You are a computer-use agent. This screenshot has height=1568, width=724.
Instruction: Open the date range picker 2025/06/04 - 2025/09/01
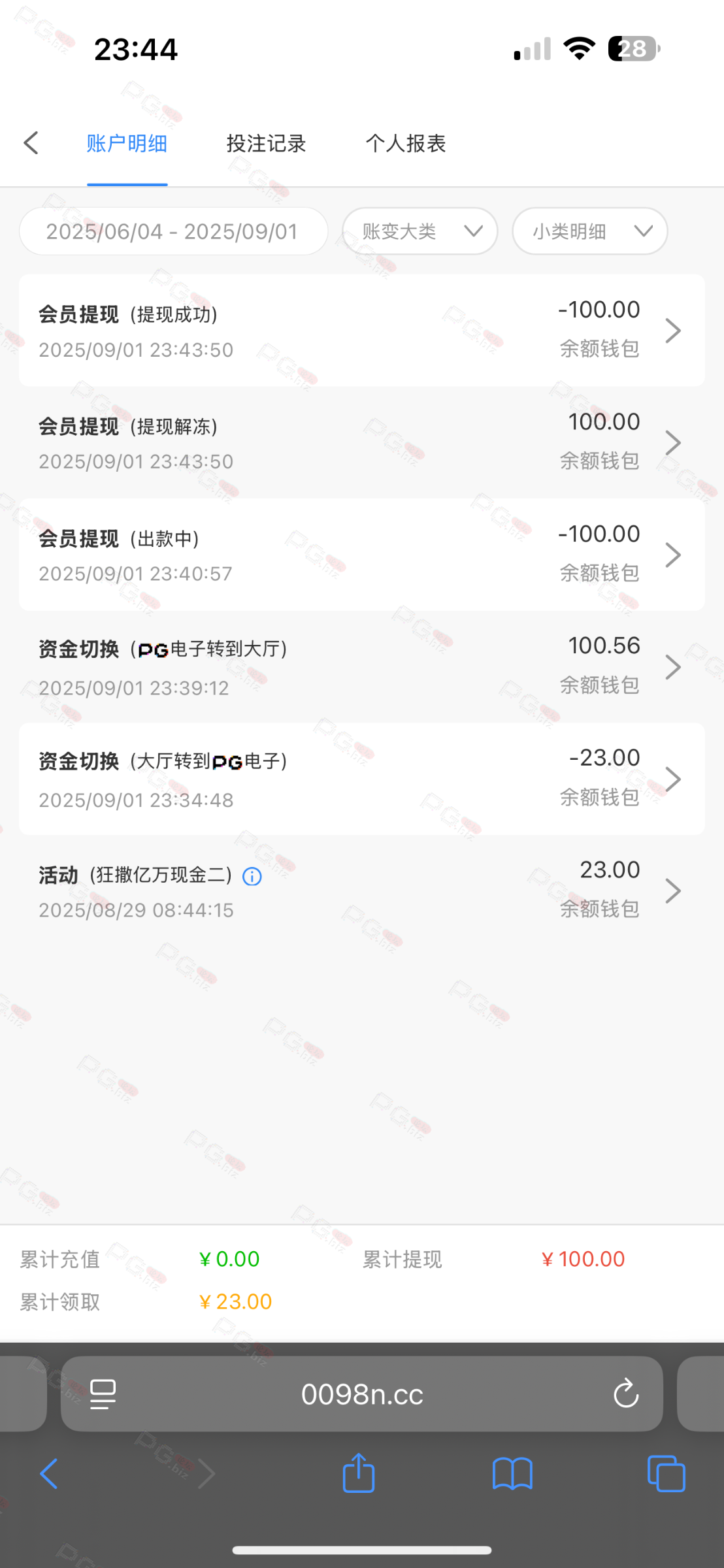click(173, 231)
